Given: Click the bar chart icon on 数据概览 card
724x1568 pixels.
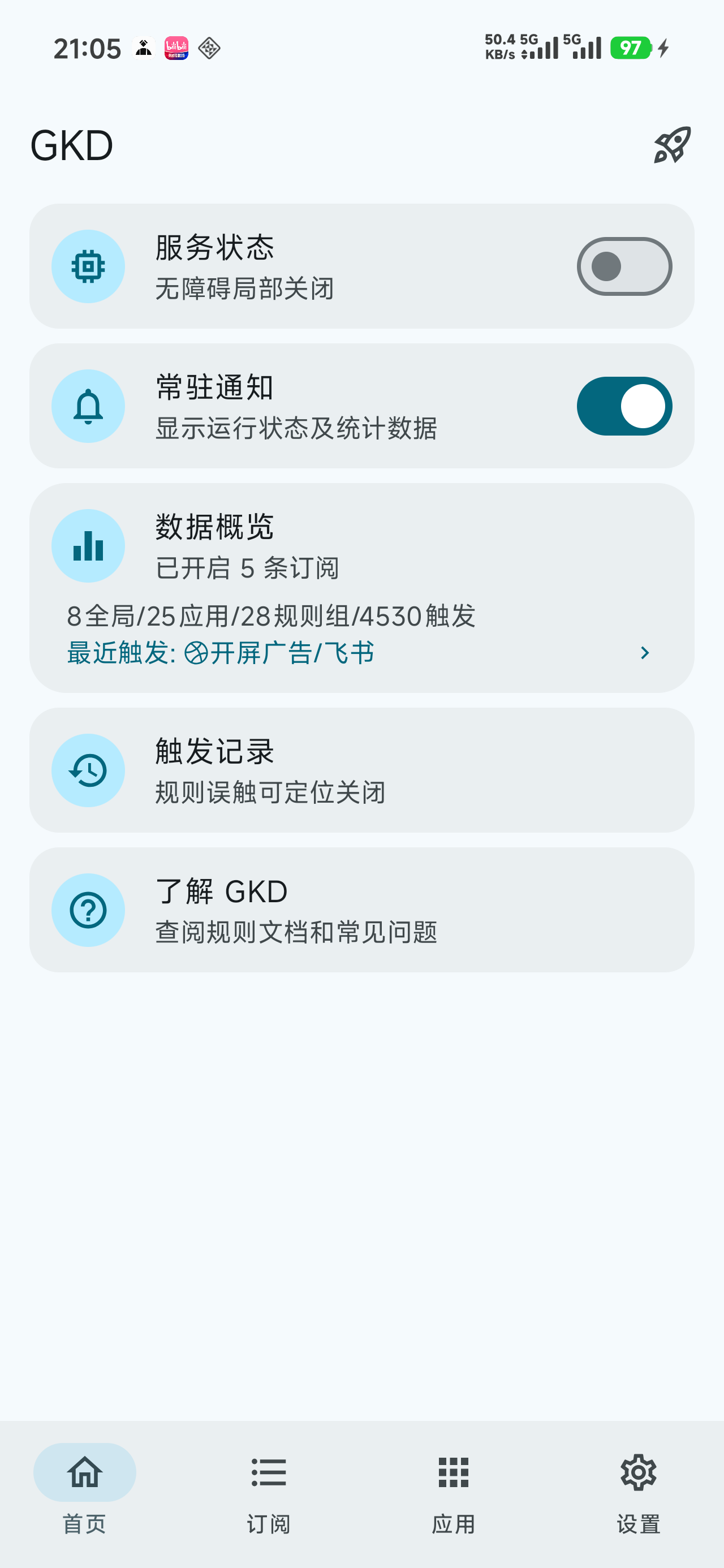Looking at the screenshot, I should coord(88,545).
